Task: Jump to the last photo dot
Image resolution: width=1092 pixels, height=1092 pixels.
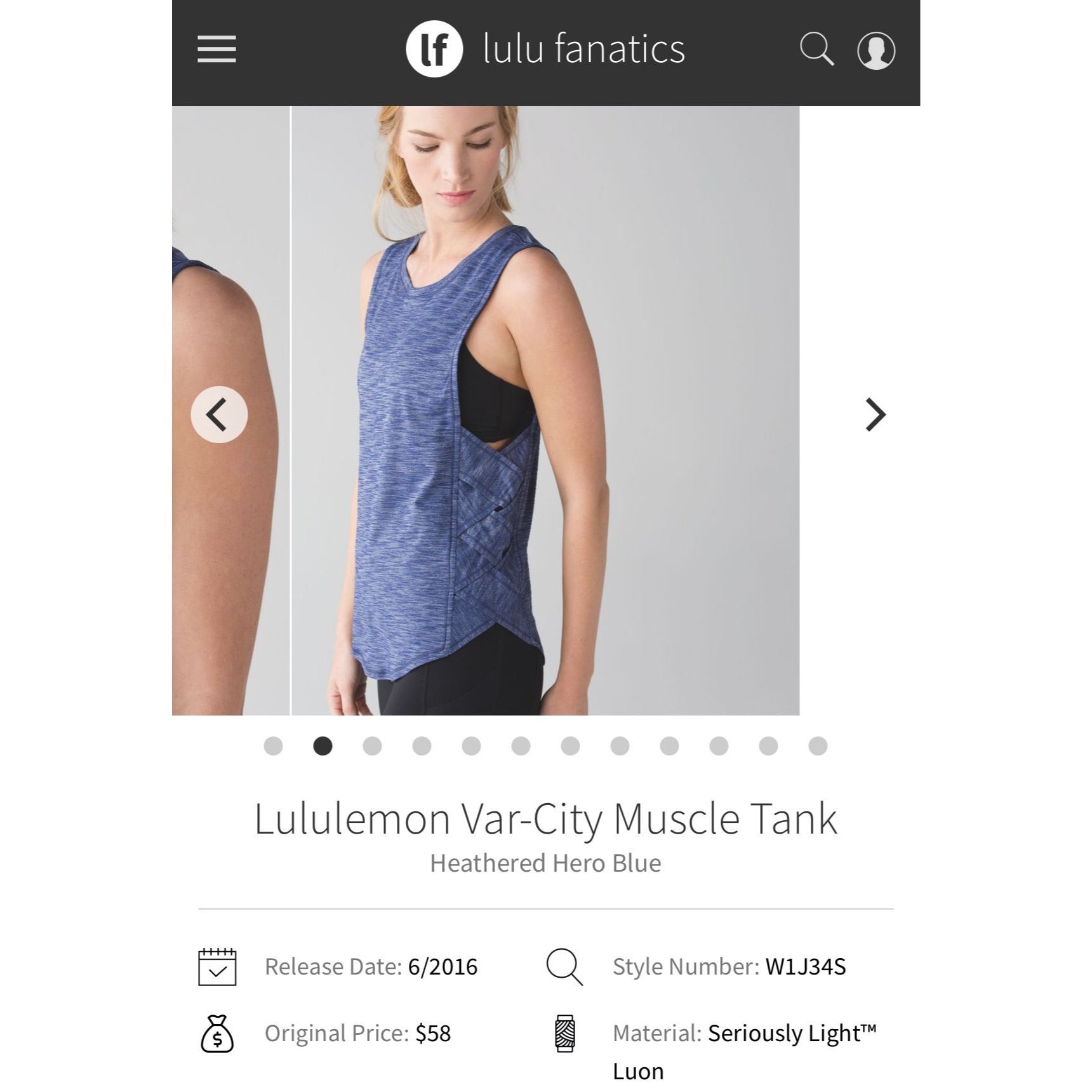Action: click(x=818, y=746)
